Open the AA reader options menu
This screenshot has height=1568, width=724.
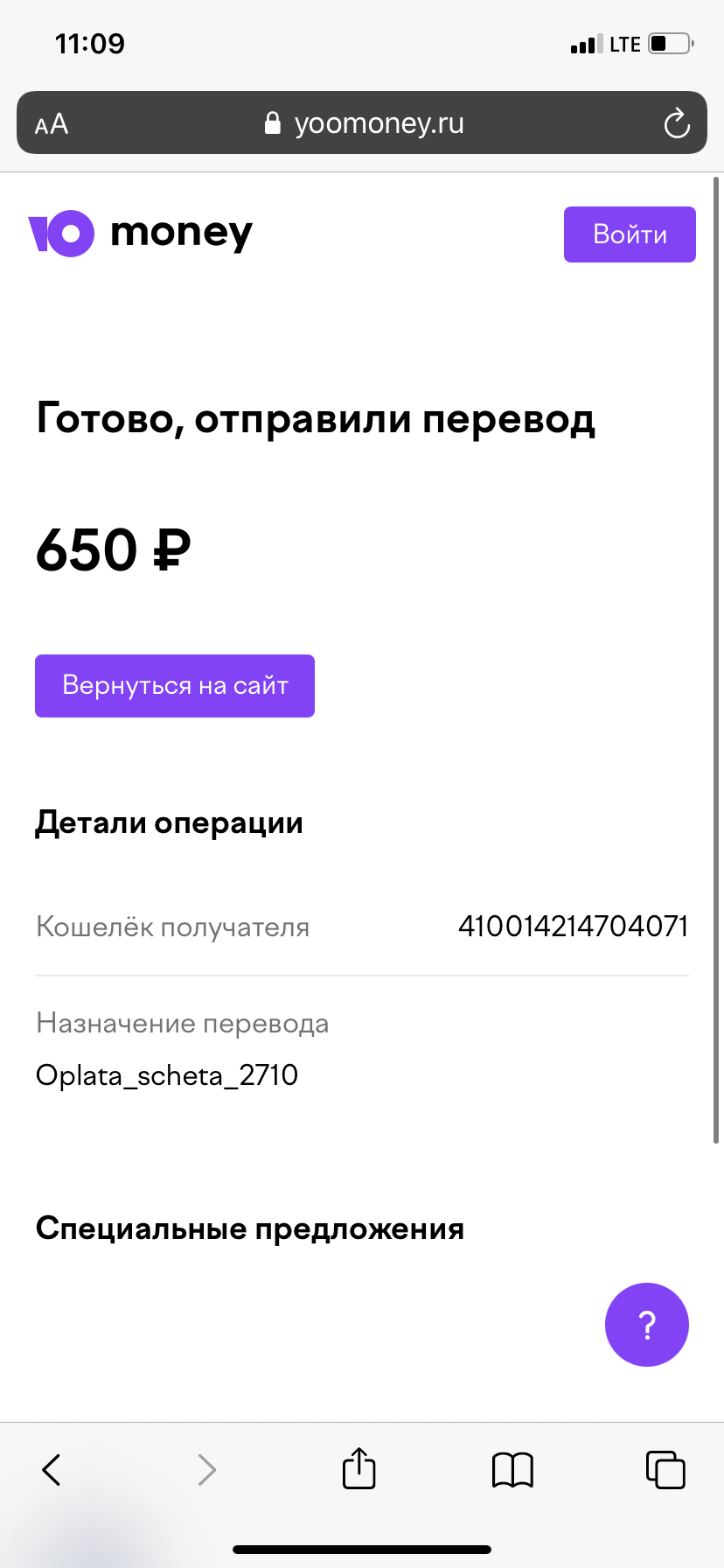(x=52, y=124)
